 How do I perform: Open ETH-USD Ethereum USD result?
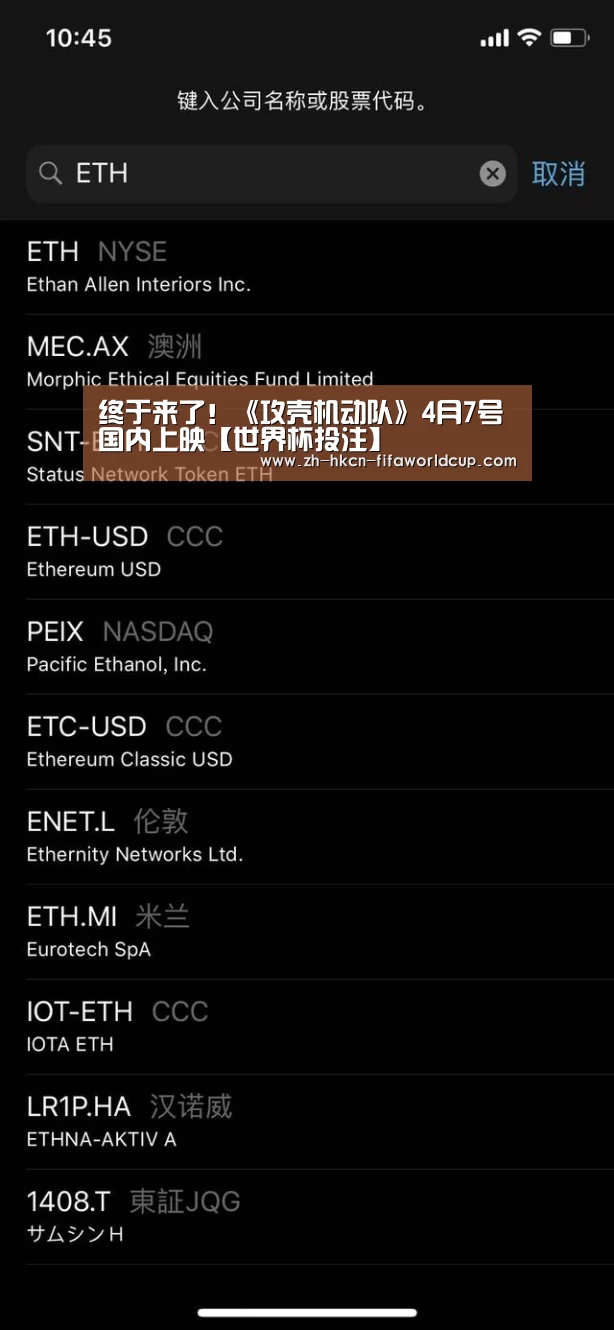(x=307, y=552)
